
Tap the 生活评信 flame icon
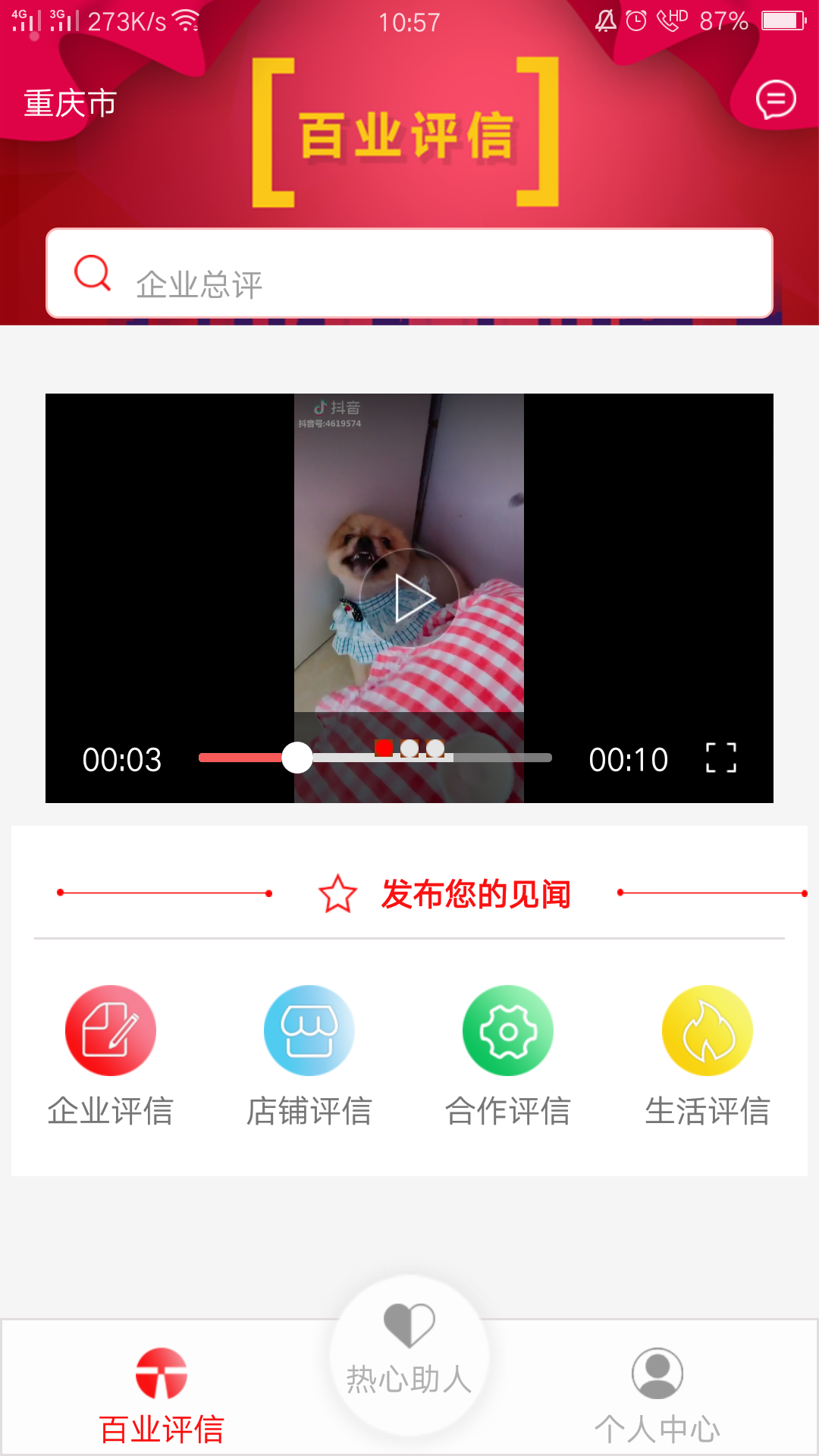708,1030
